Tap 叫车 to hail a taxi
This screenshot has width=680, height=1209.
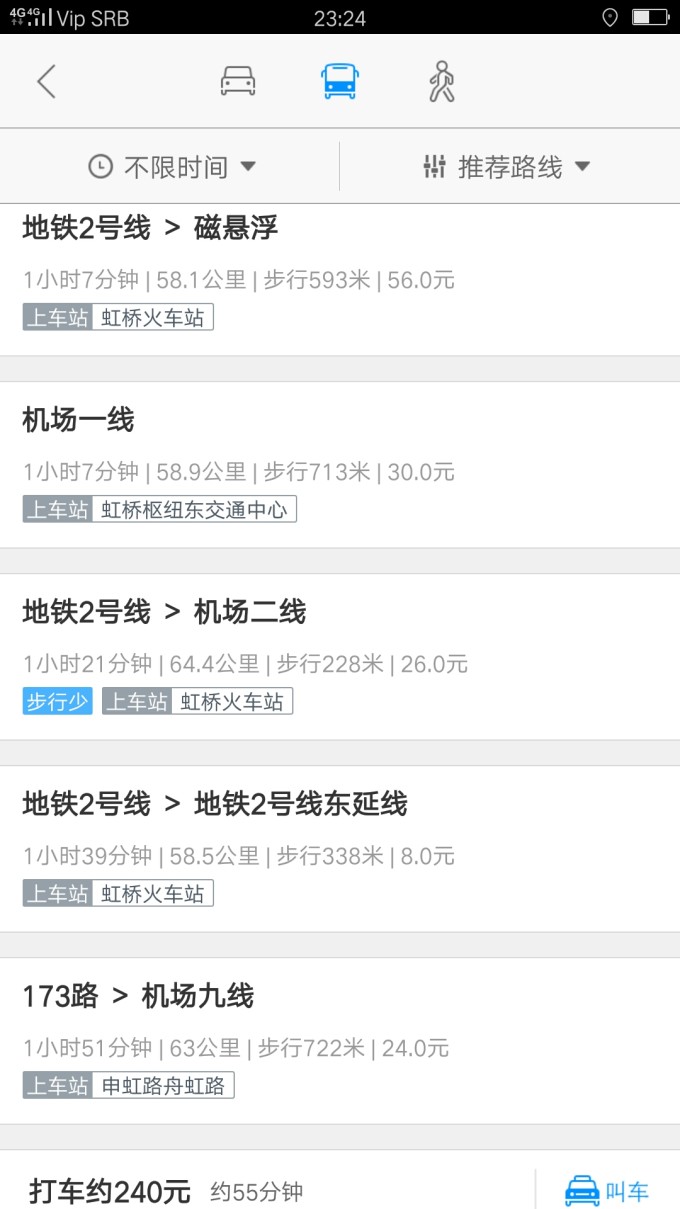tap(607, 1191)
